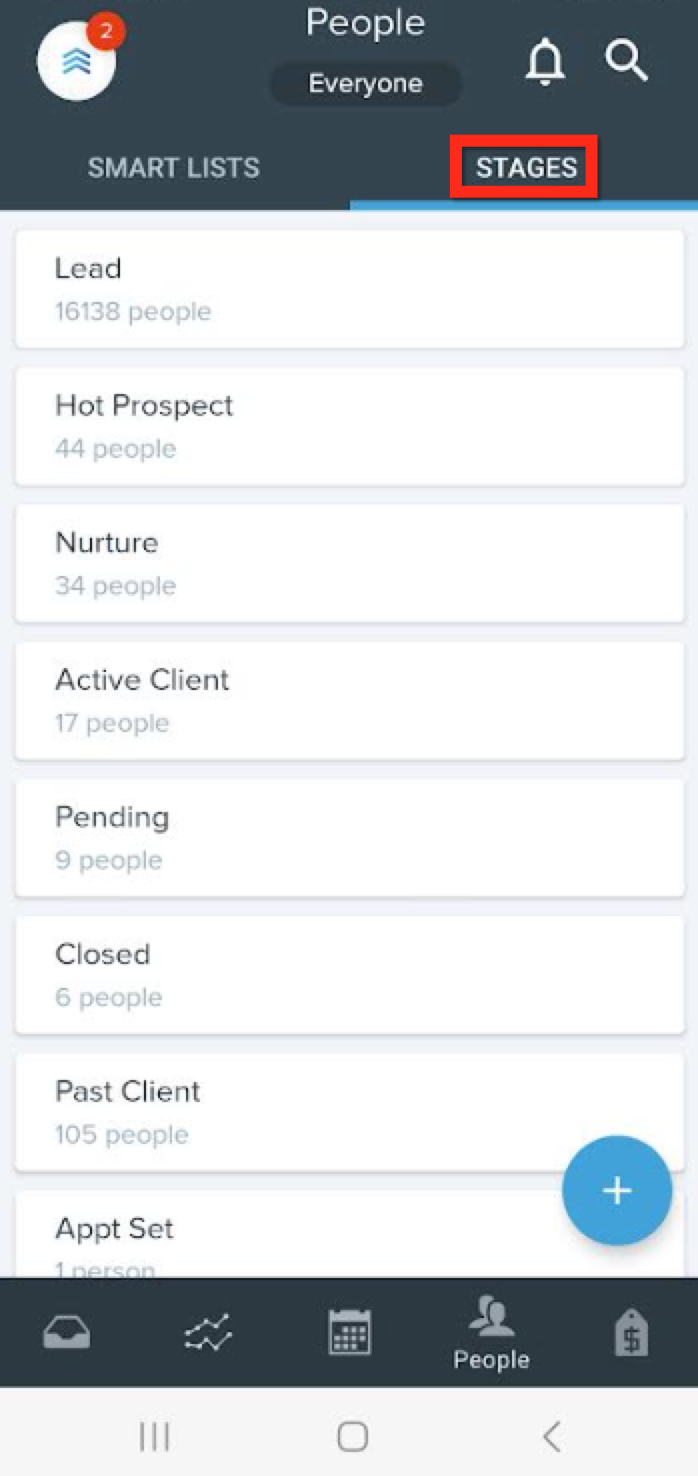Open the deals dollar tab
The width and height of the screenshot is (698, 1476).
point(632,1333)
